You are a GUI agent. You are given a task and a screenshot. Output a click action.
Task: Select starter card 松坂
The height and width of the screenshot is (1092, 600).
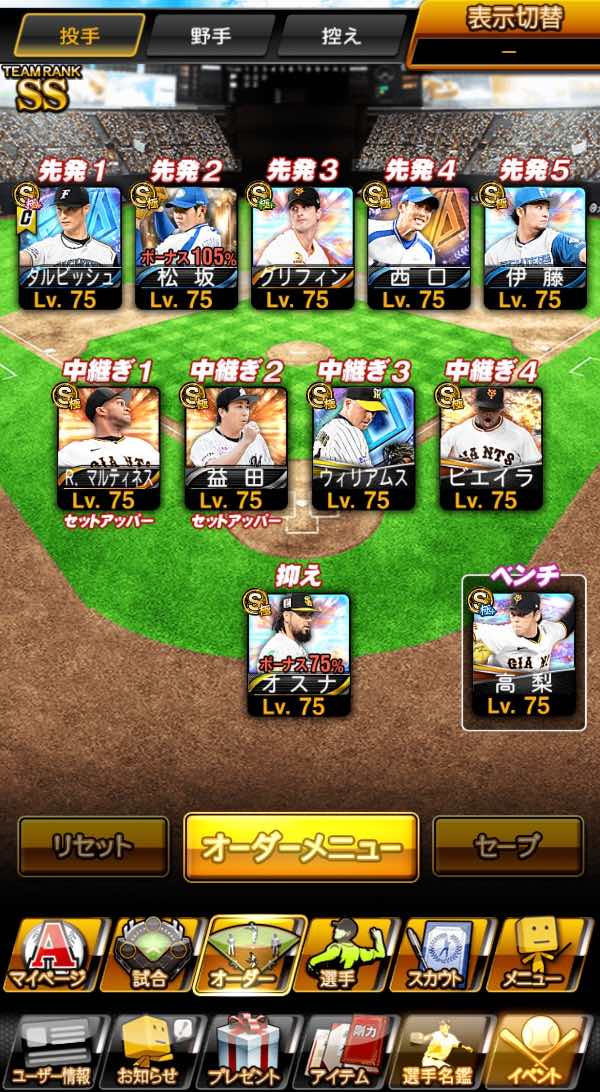click(x=186, y=247)
